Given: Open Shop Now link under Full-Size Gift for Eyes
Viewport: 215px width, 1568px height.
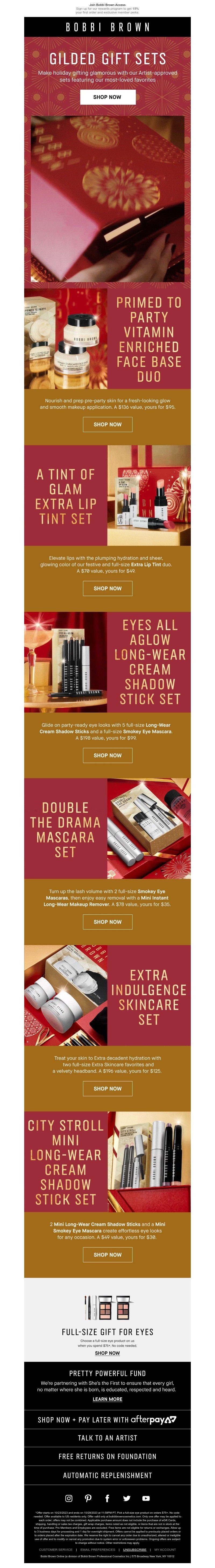Looking at the screenshot, I should [107, 1353].
